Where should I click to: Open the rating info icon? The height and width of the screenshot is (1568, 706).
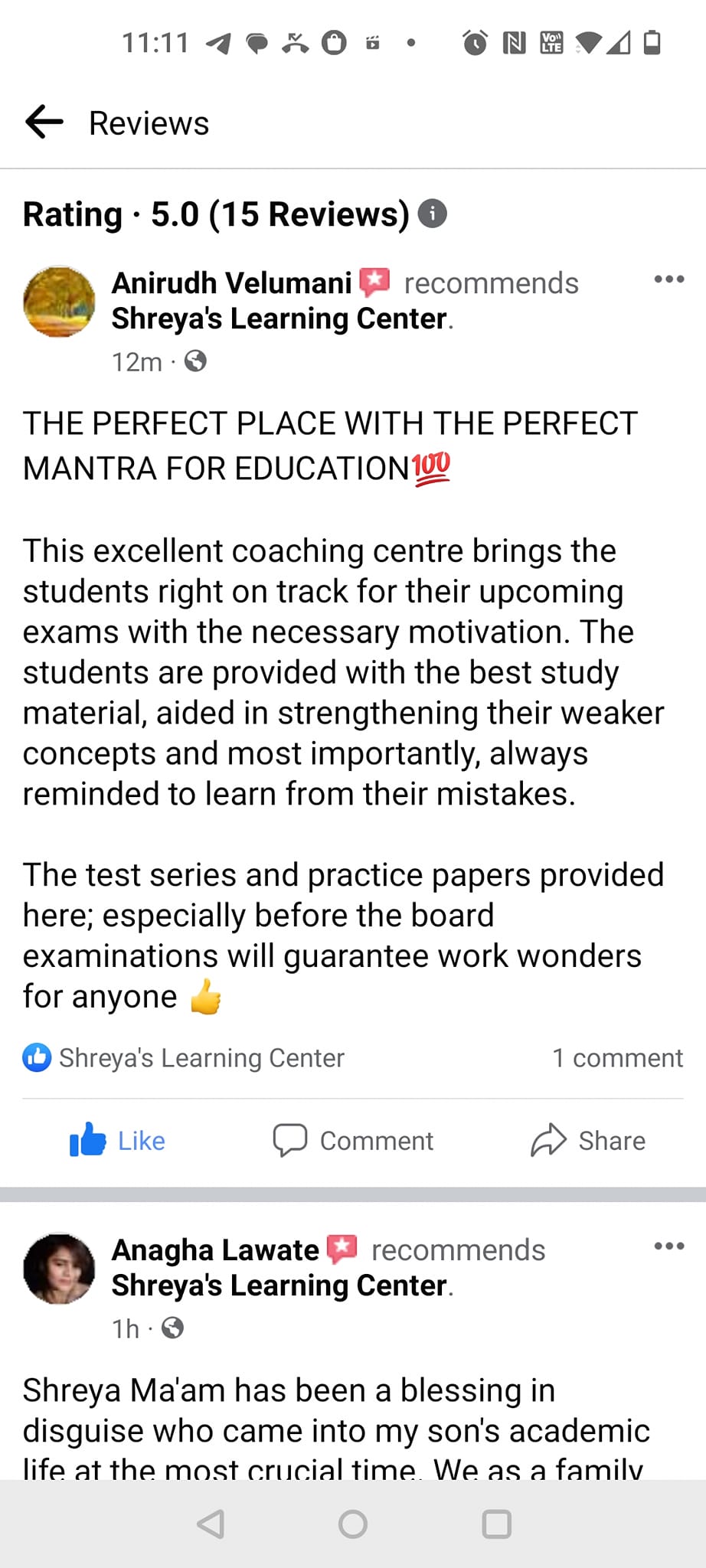433,214
